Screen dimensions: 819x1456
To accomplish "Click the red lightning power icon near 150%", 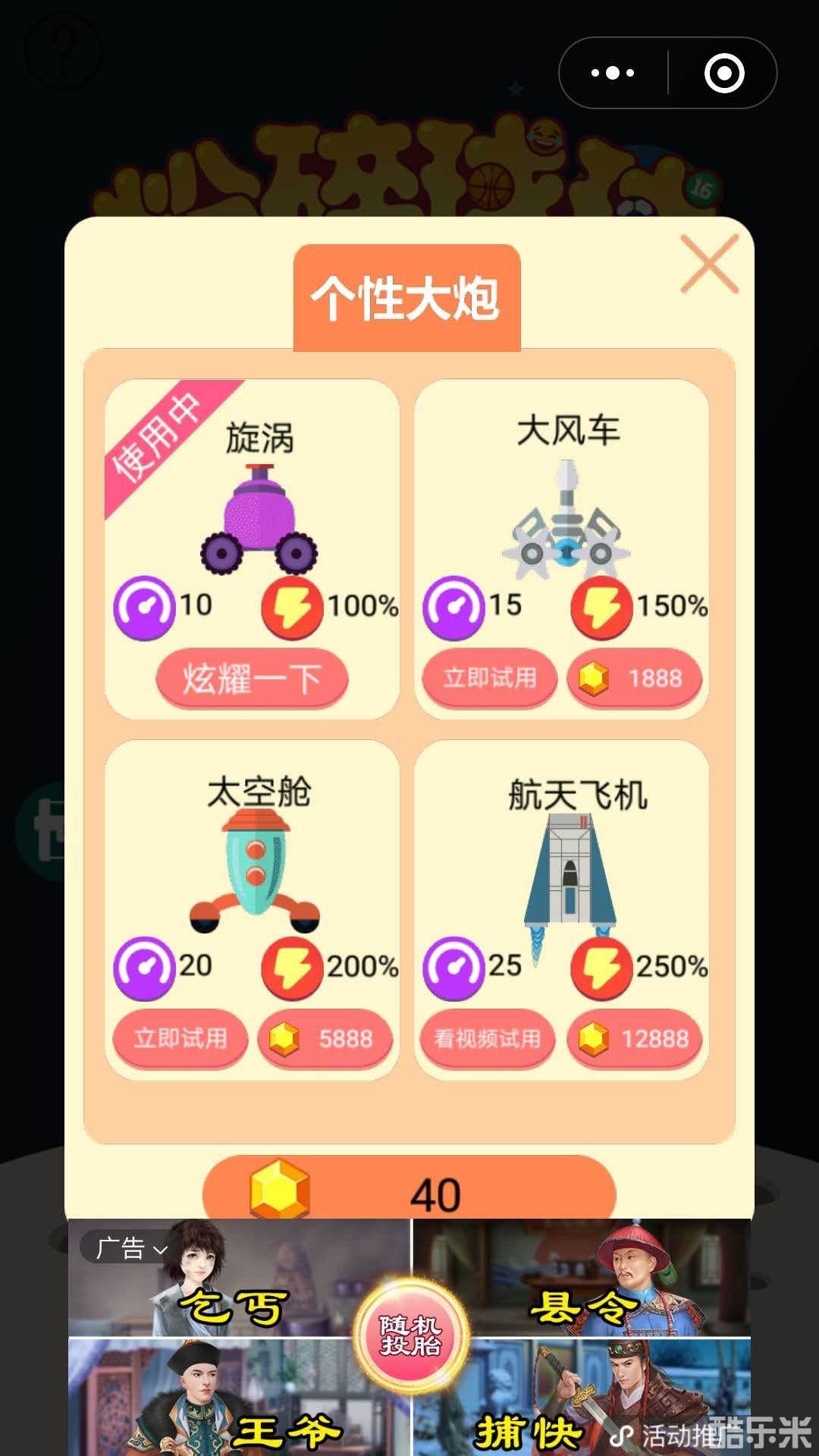I will click(x=601, y=604).
